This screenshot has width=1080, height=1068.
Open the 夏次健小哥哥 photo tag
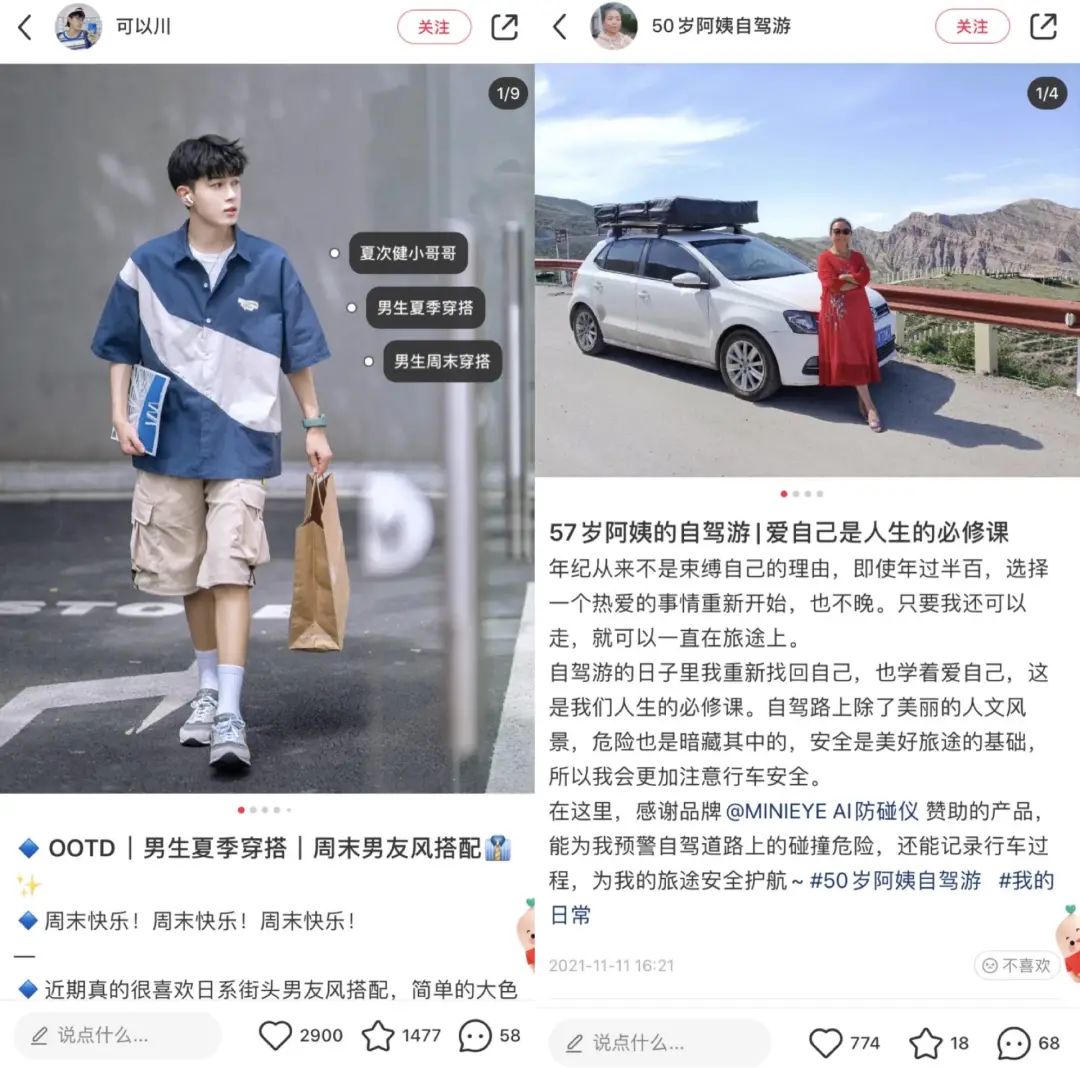[407, 253]
